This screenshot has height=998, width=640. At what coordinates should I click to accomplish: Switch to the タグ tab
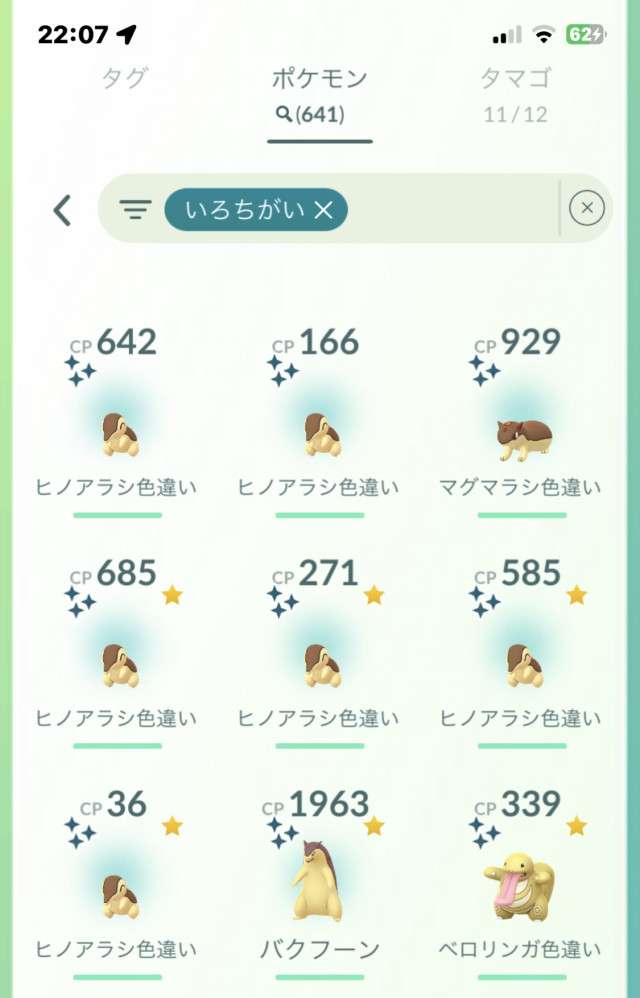(x=124, y=79)
